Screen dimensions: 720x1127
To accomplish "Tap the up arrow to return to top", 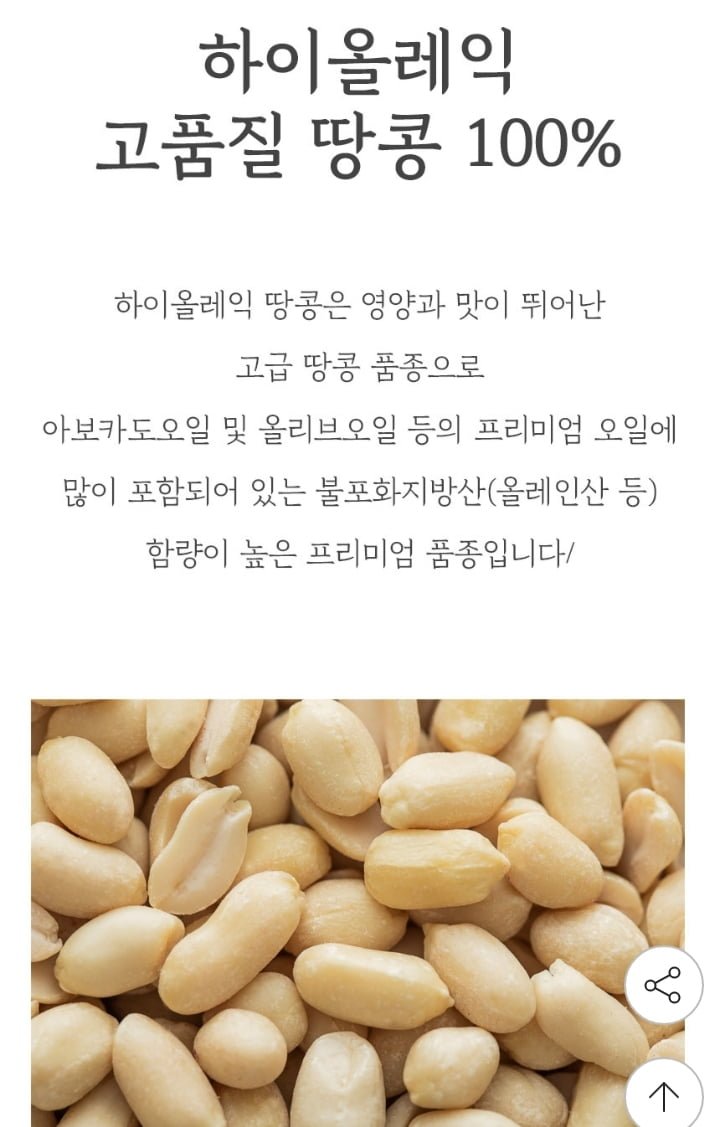I will pos(663,1095).
